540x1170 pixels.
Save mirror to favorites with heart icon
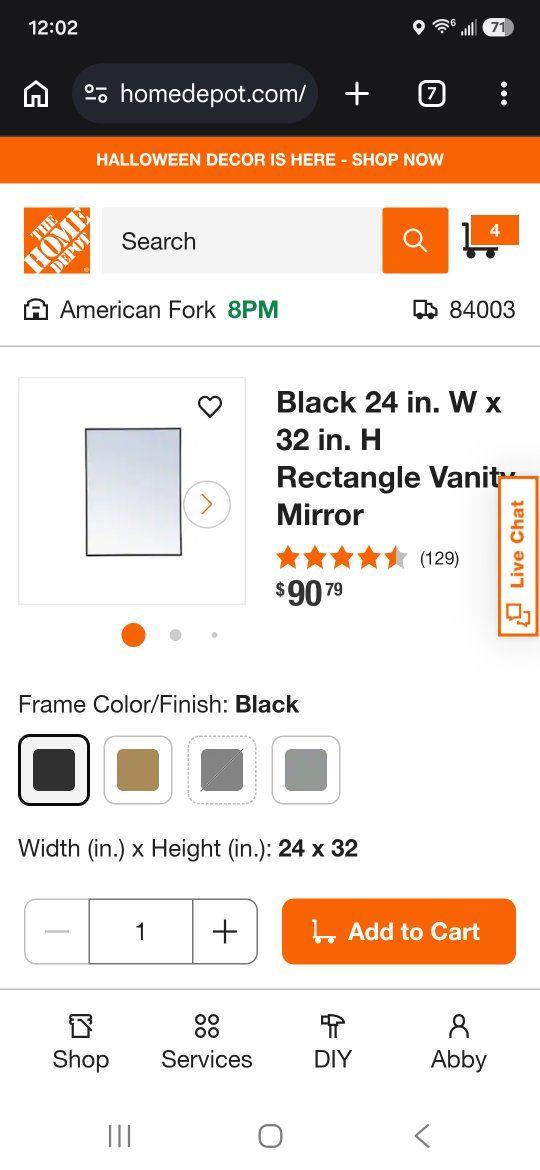(x=210, y=407)
